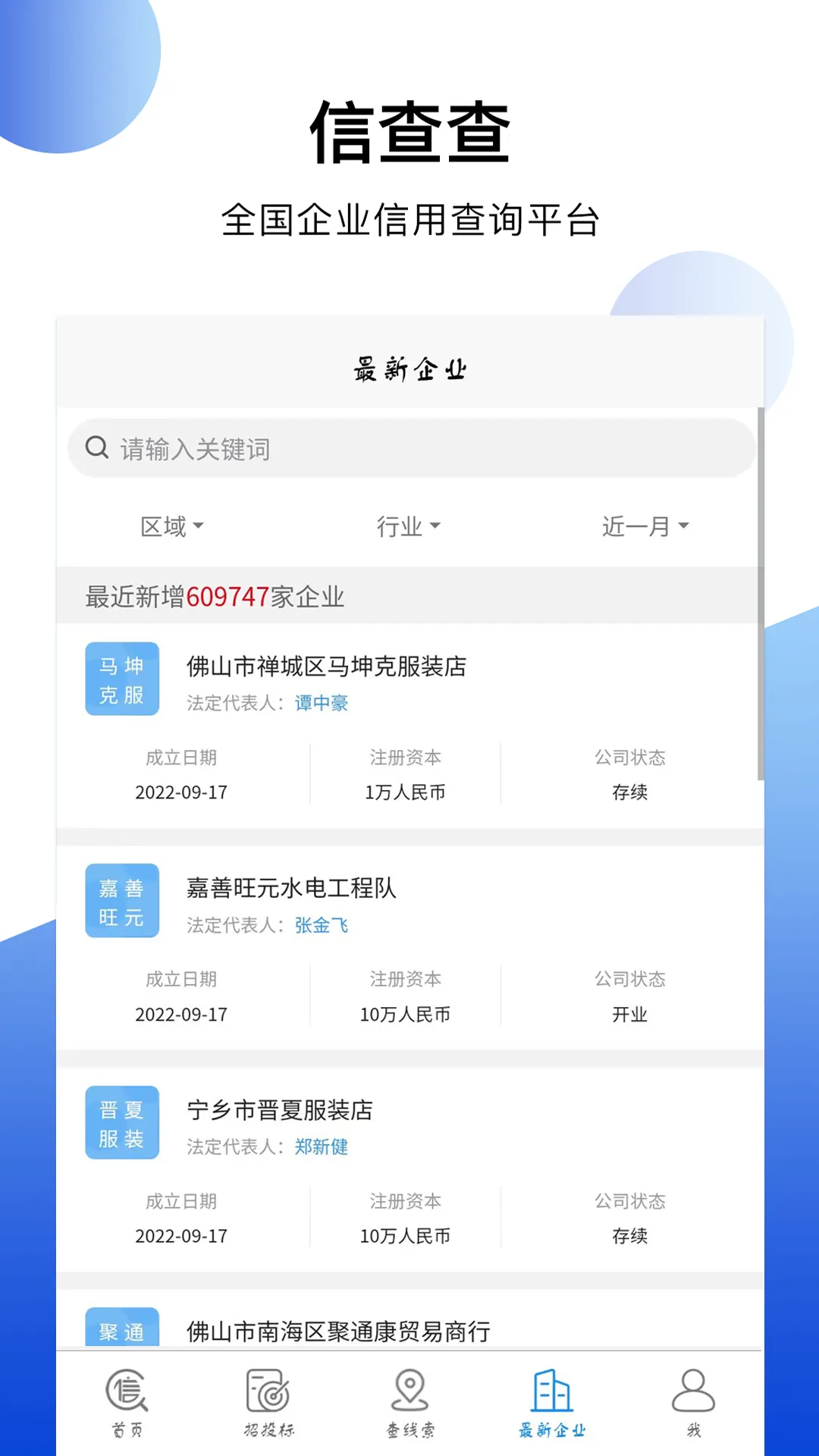Select the 晋夏服装 company avatar tile
The height and width of the screenshot is (1456, 819).
[122, 1124]
